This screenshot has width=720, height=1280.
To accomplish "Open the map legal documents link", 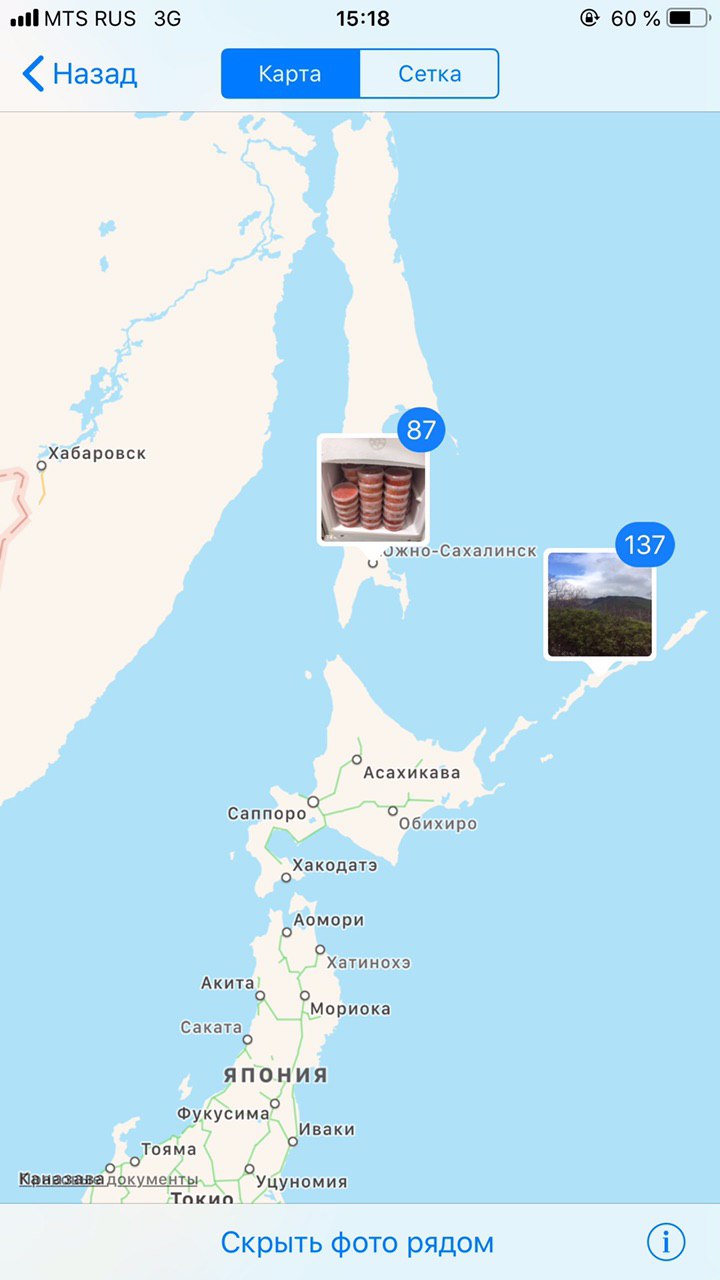I will tap(109, 1180).
